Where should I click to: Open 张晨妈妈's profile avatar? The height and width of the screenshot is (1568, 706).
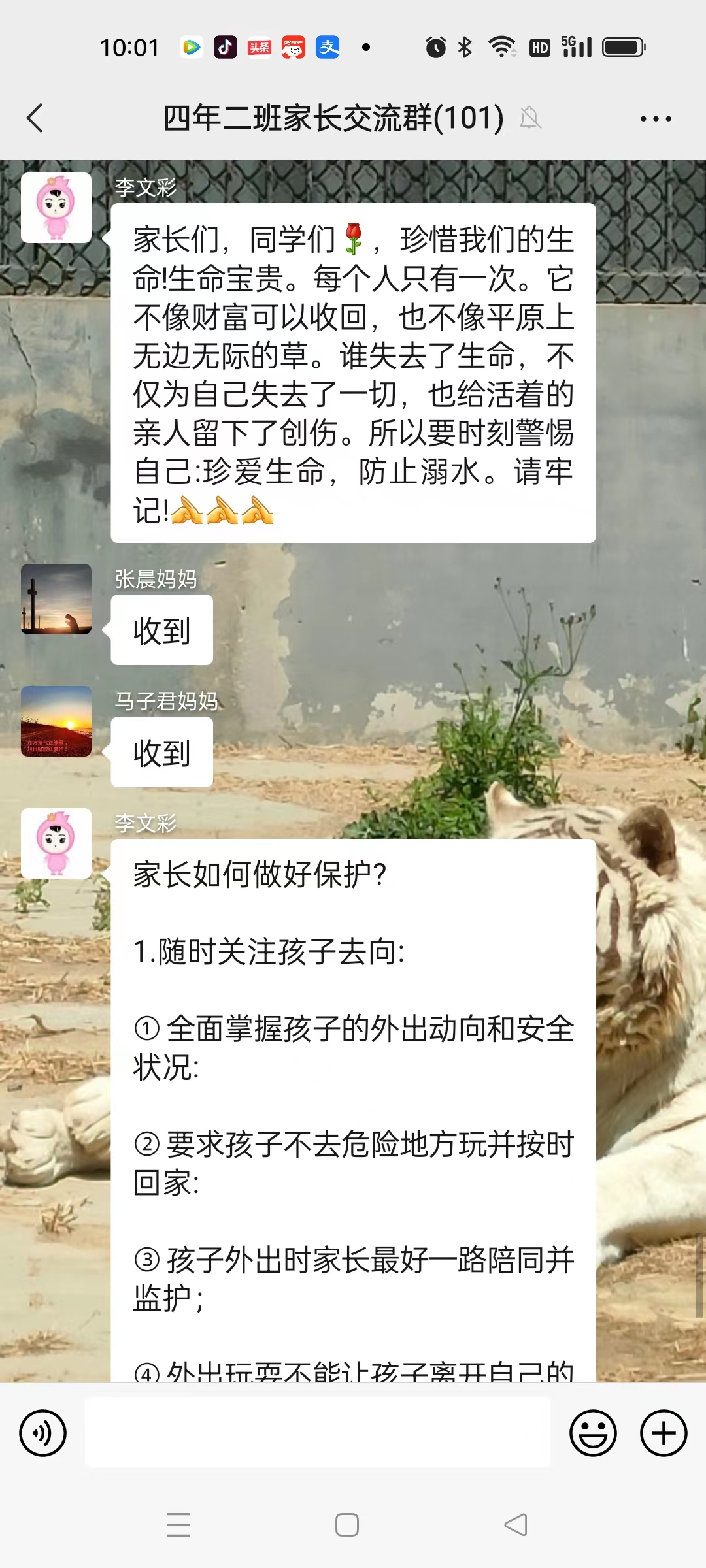[x=56, y=599]
